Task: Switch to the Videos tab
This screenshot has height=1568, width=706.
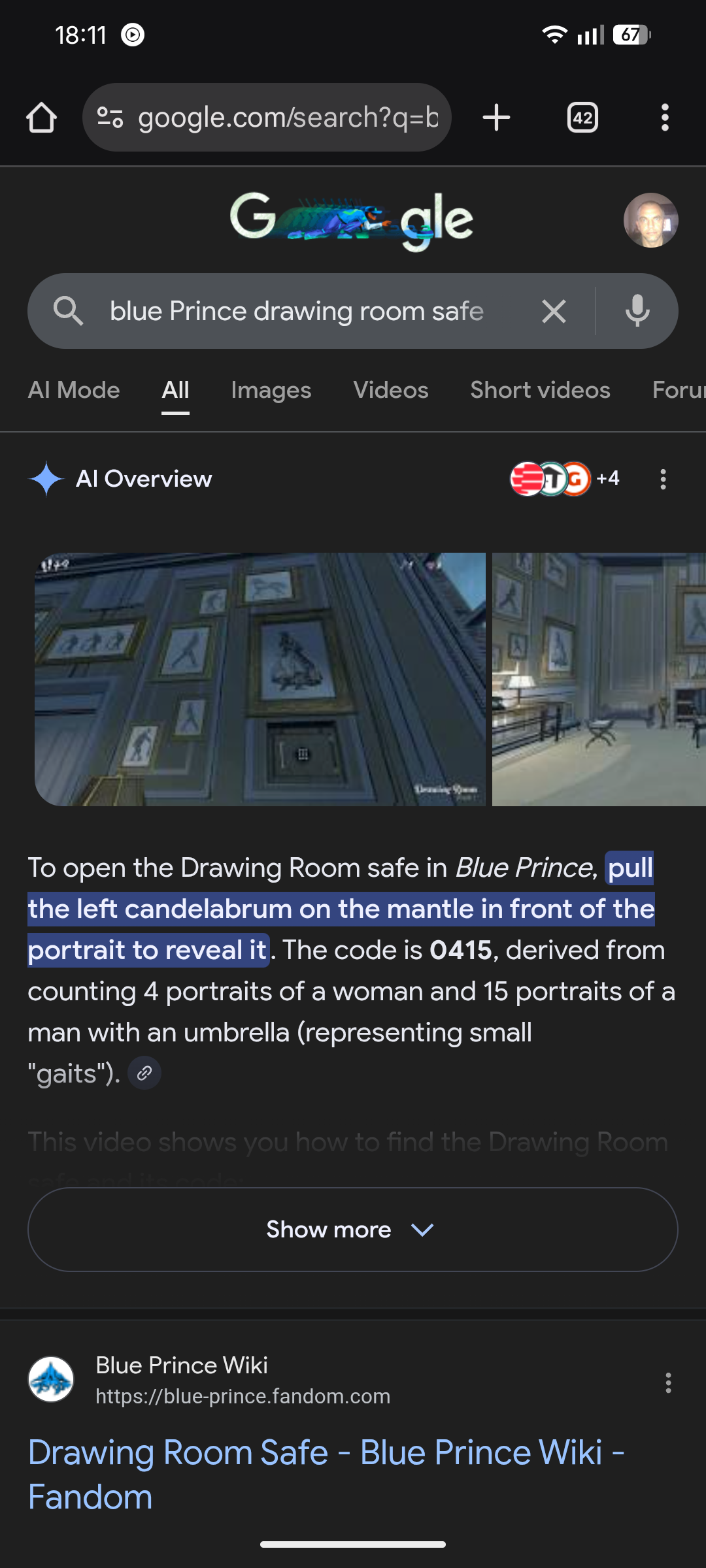Action: [x=390, y=390]
